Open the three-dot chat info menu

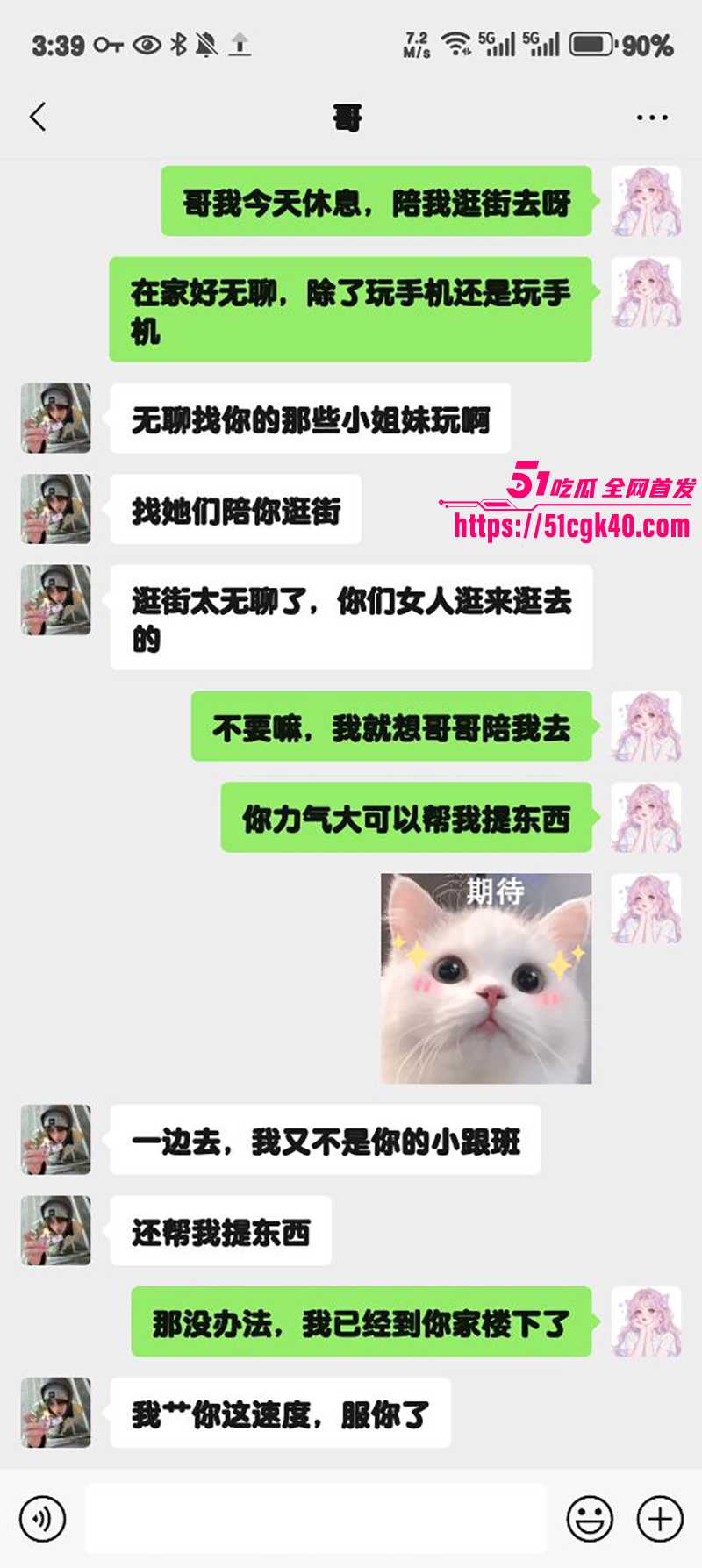tap(651, 118)
